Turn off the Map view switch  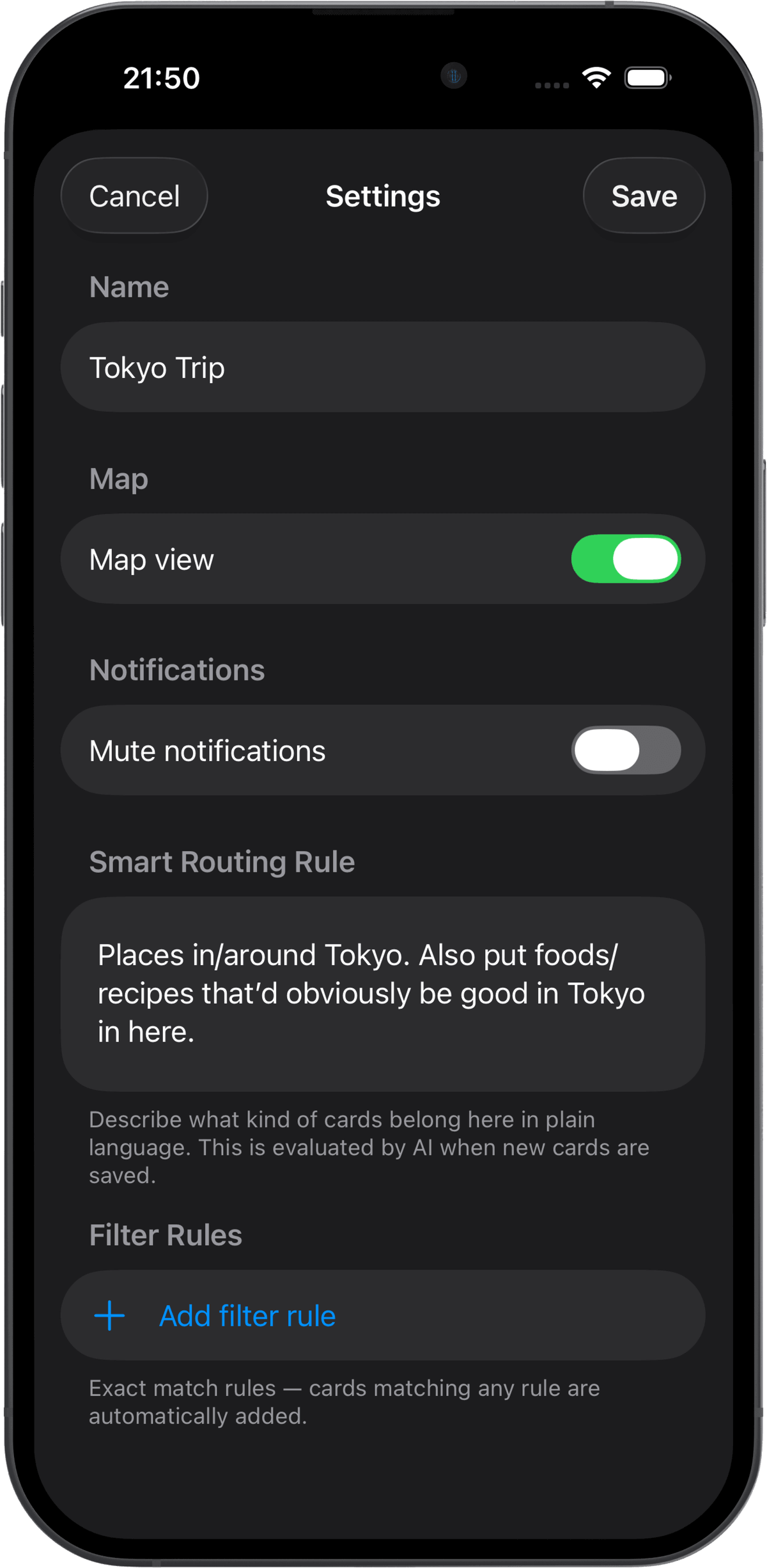click(x=626, y=559)
